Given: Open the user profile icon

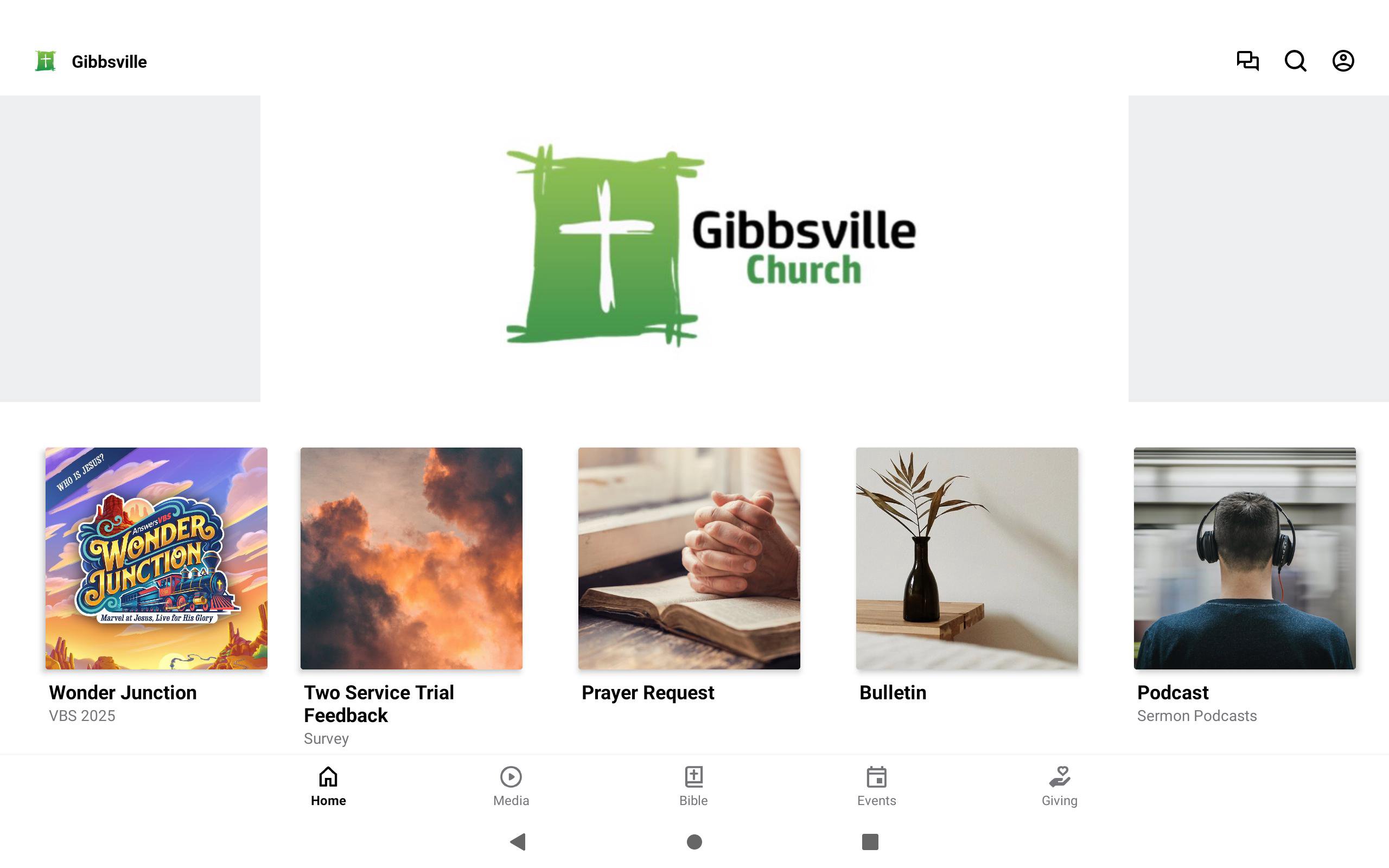Looking at the screenshot, I should [x=1342, y=61].
